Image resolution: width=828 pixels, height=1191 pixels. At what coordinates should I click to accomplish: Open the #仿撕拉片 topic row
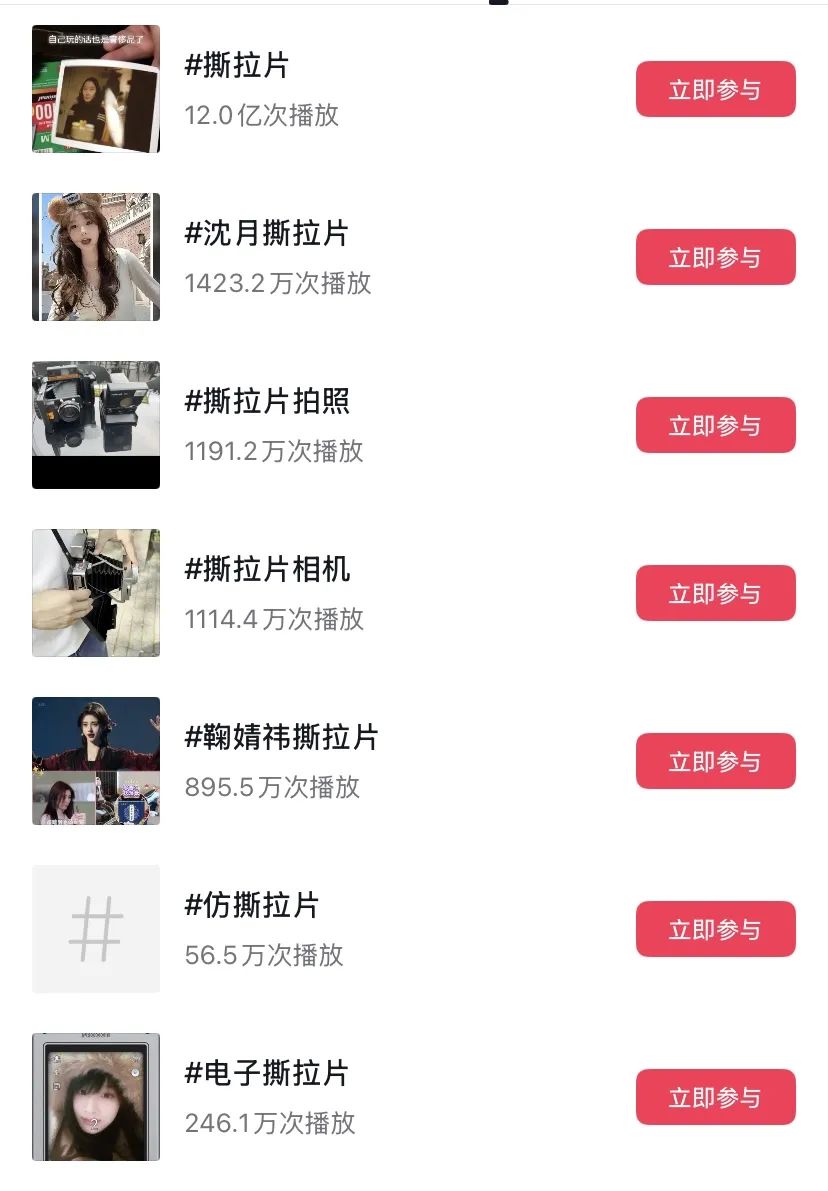pos(252,906)
